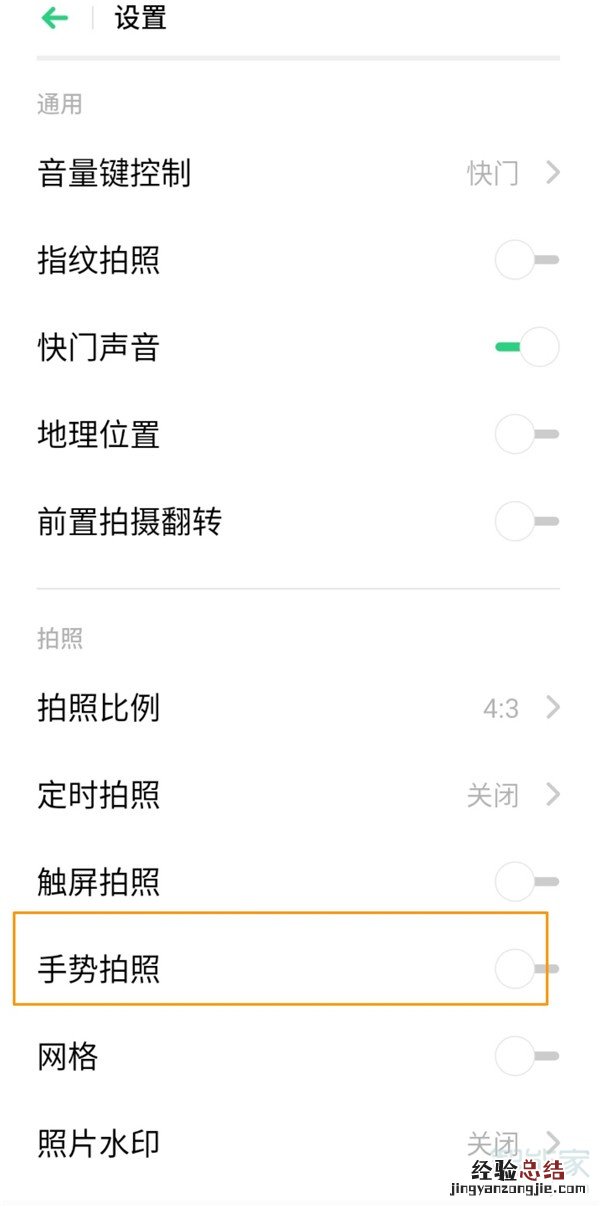Go back using the green arrow
The image size is (600, 1207).
pyautogui.click(x=54, y=19)
